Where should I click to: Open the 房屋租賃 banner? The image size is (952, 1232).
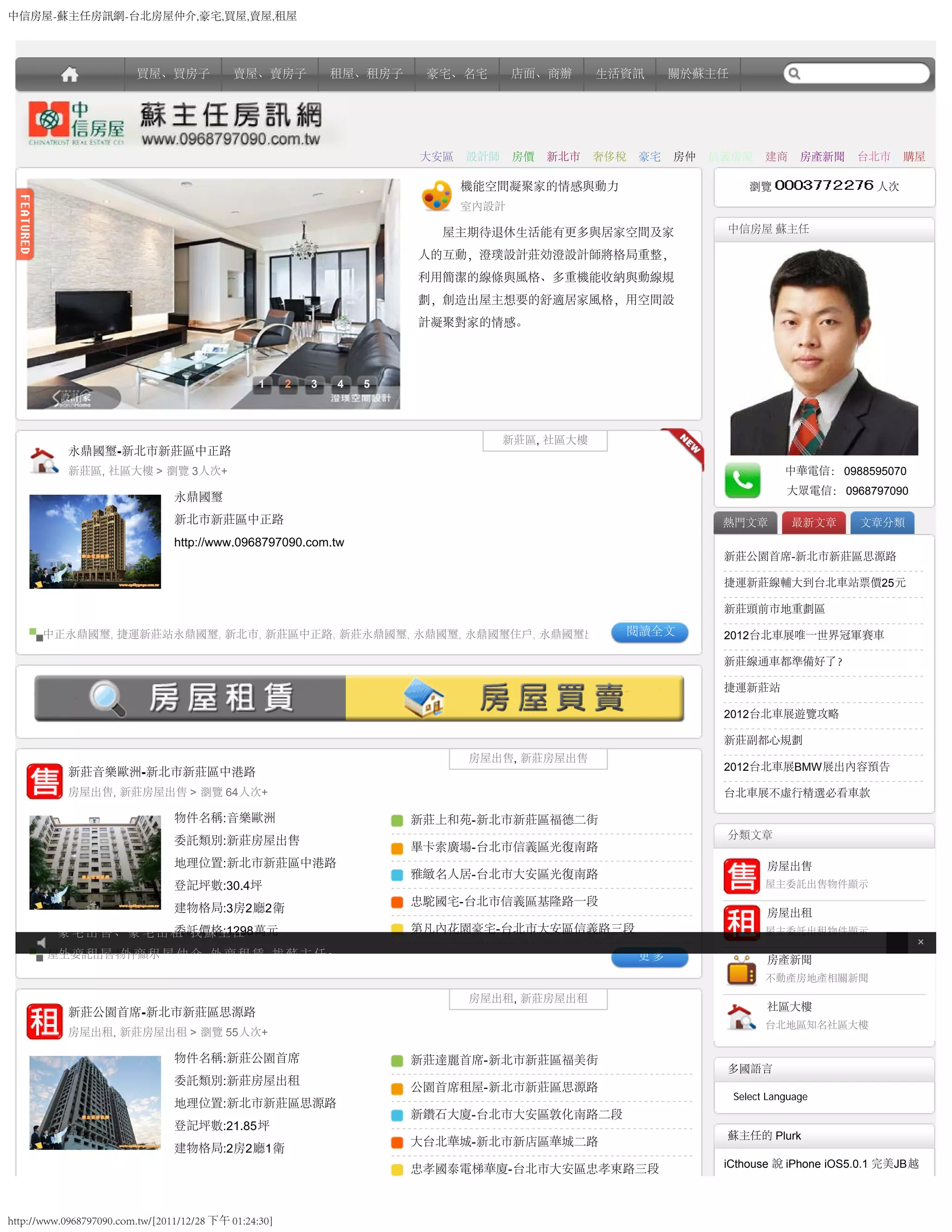[x=190, y=698]
